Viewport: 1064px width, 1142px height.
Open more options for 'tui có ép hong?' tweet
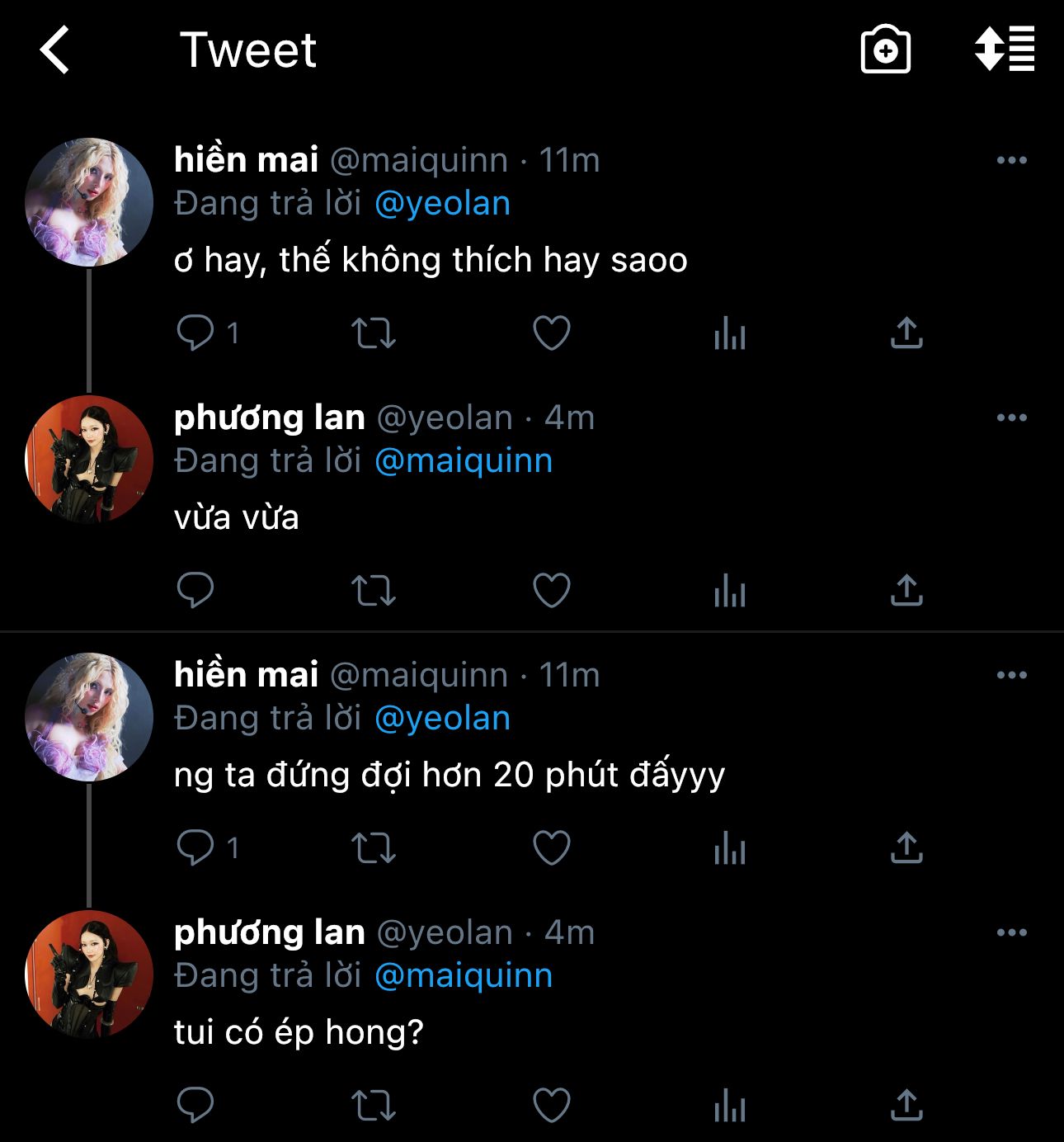(x=1011, y=932)
